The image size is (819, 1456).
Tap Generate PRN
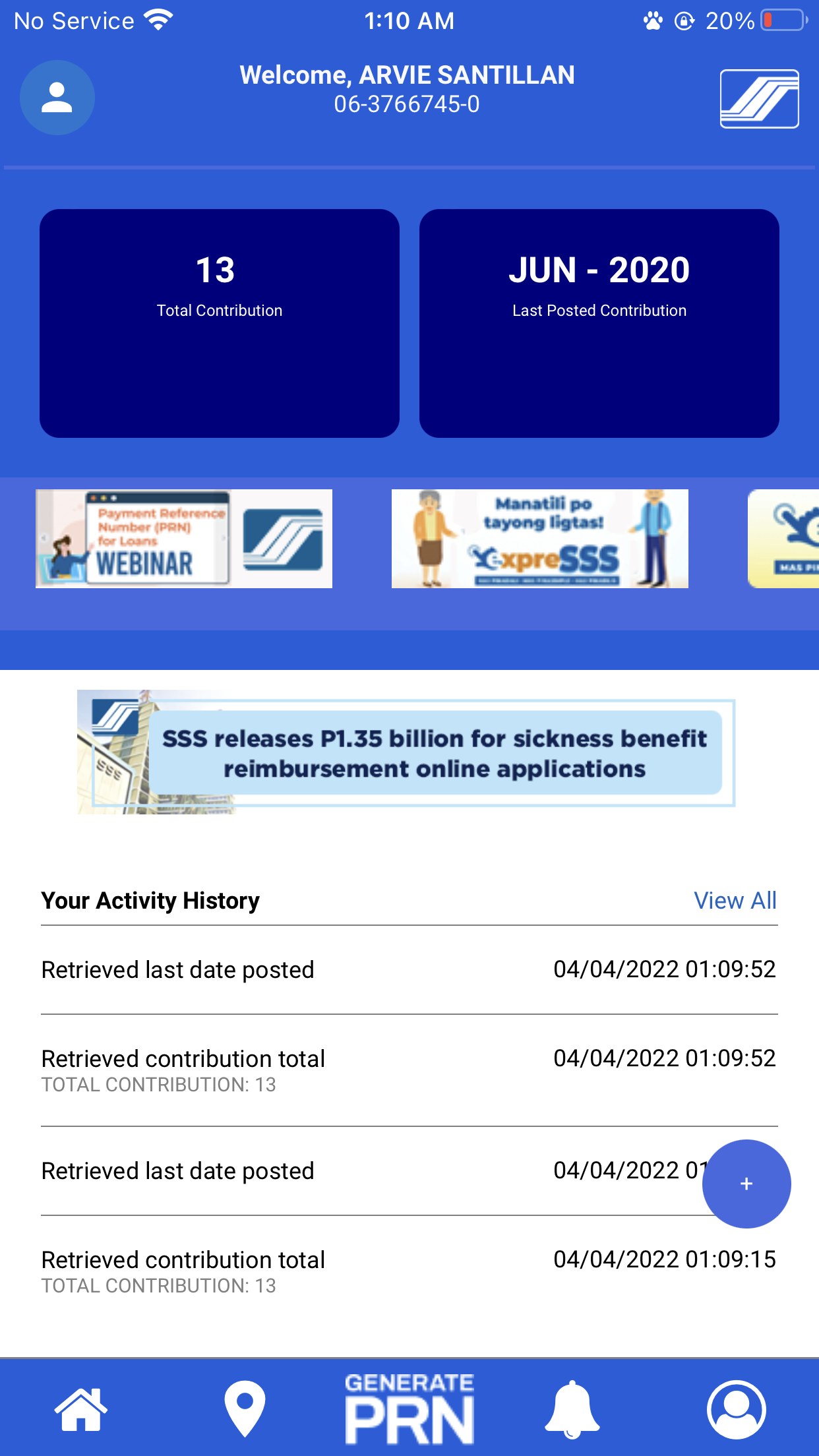pyautogui.click(x=409, y=1409)
